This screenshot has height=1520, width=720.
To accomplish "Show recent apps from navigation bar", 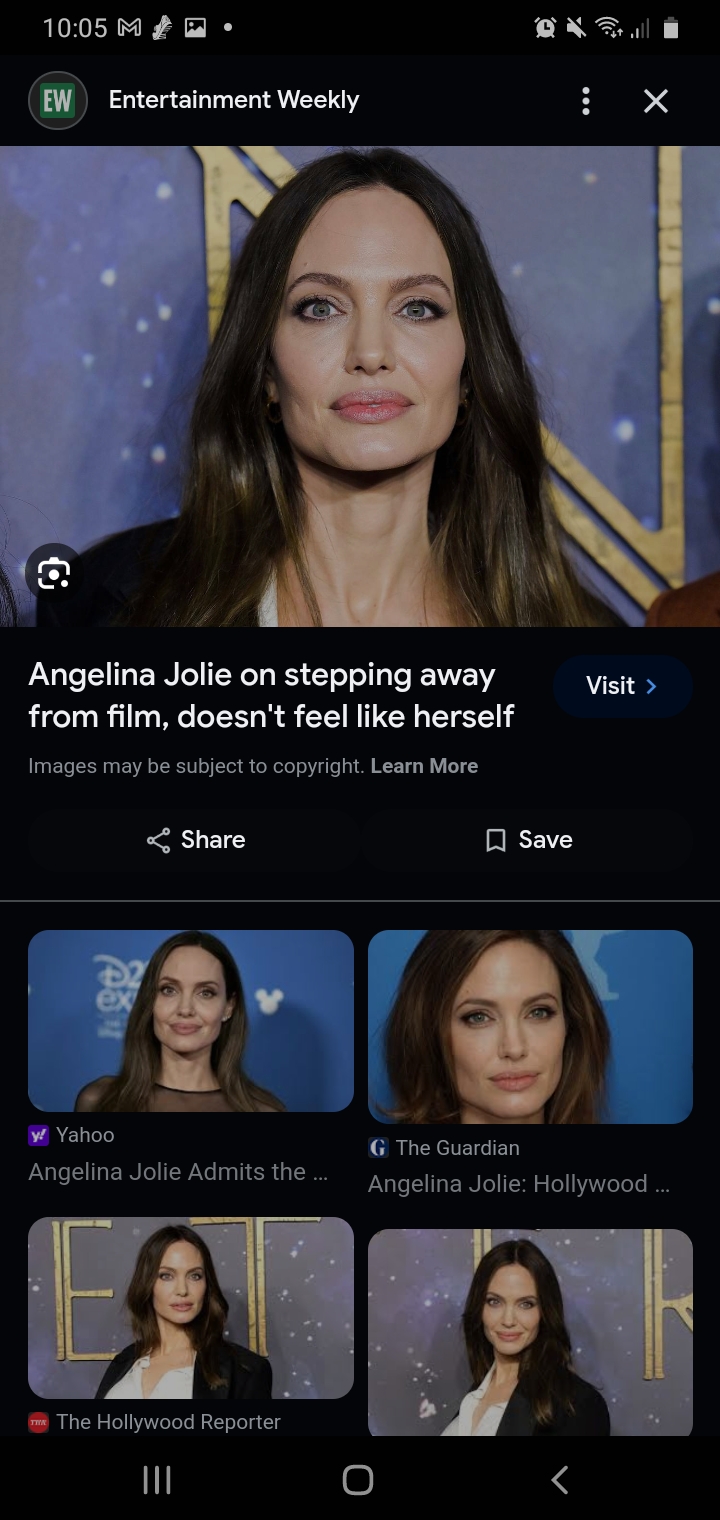I will 157,1480.
